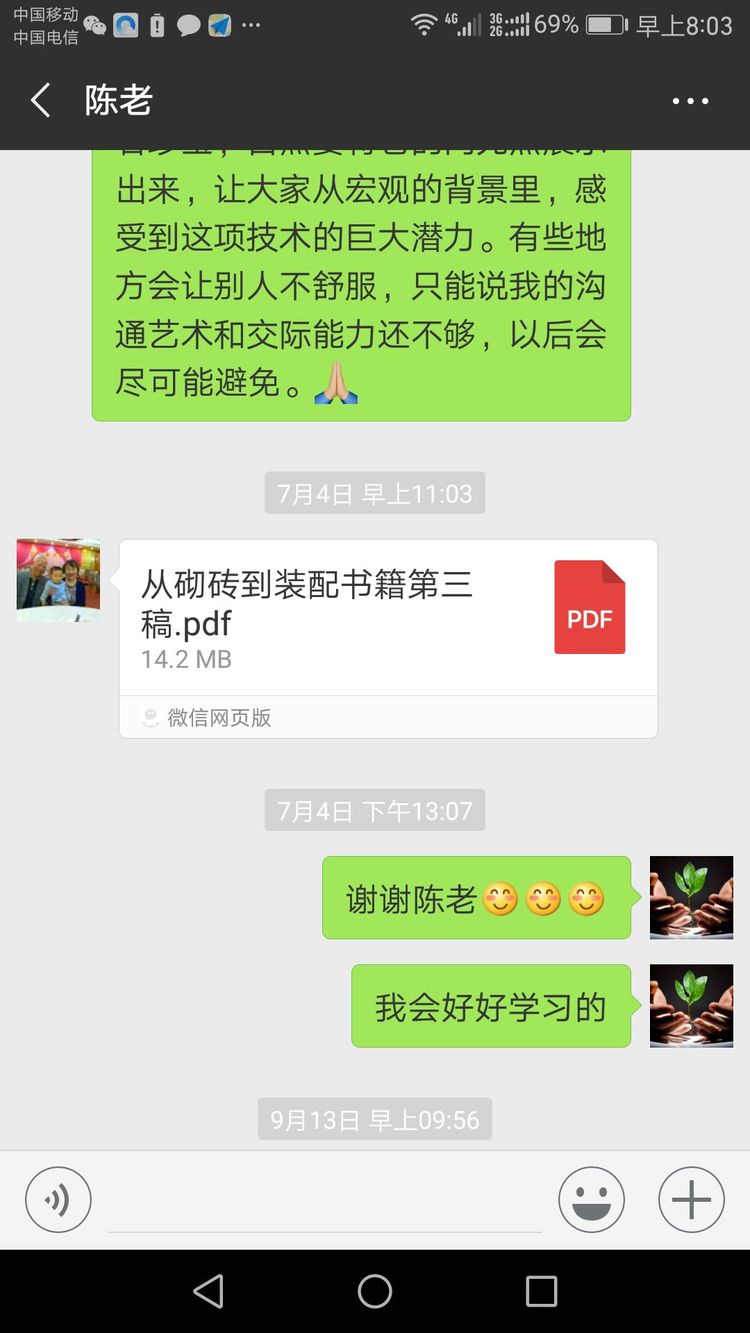
Task: Open the plus attachment menu
Action: point(691,1199)
